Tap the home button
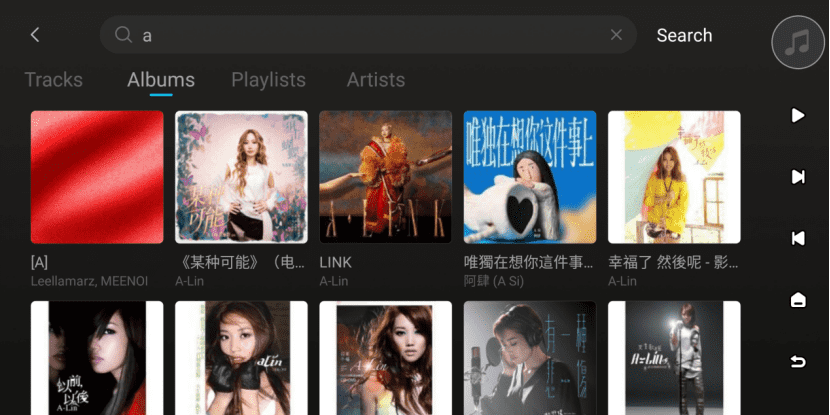Image resolution: width=830 pixels, height=415 pixels. pyautogui.click(x=797, y=300)
